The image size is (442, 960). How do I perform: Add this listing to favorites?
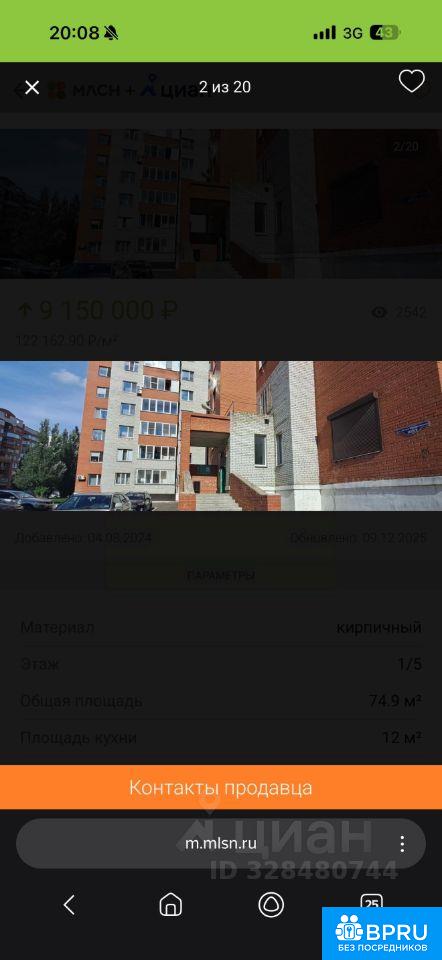[411, 81]
